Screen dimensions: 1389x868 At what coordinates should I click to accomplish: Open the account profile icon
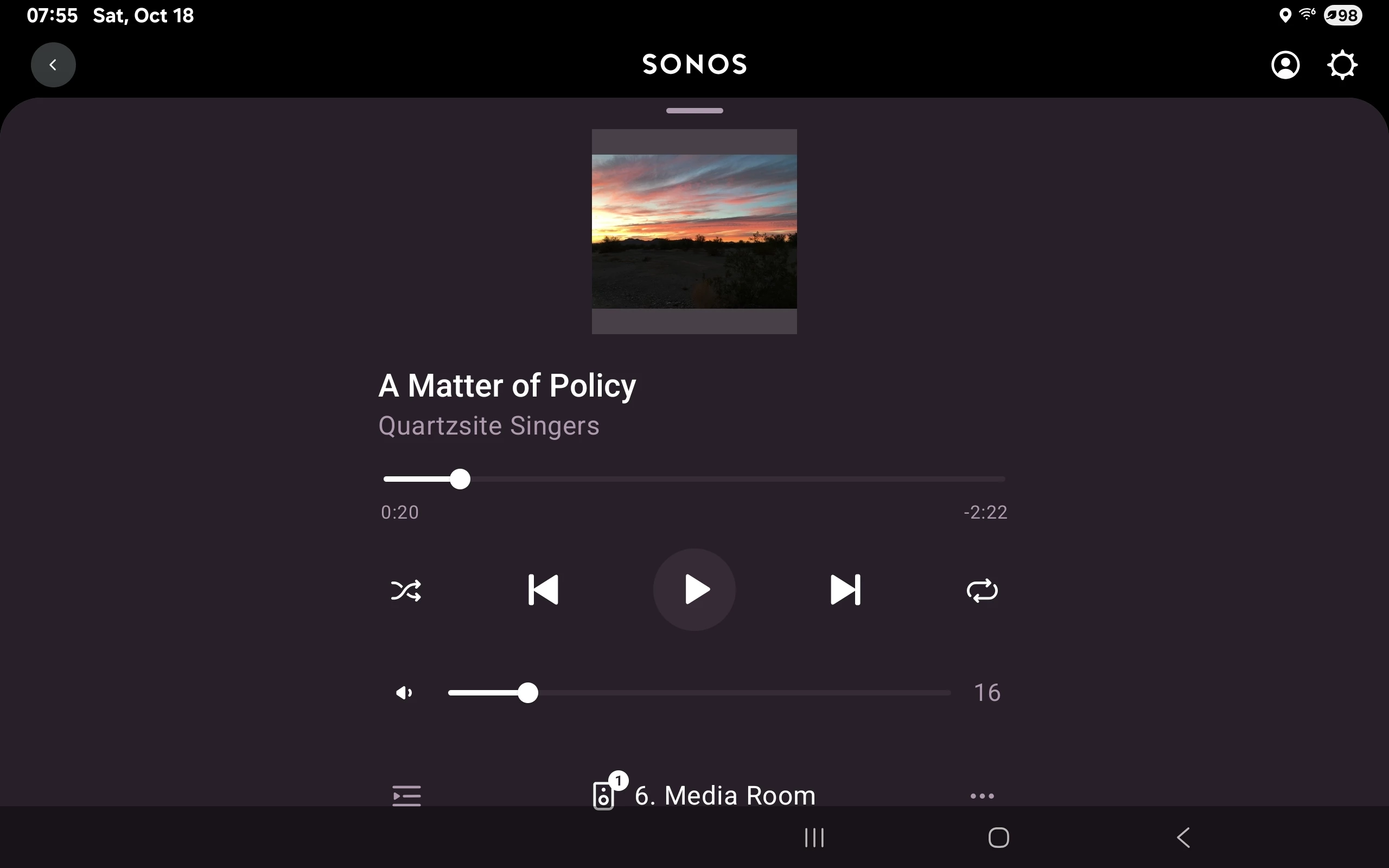1285,65
